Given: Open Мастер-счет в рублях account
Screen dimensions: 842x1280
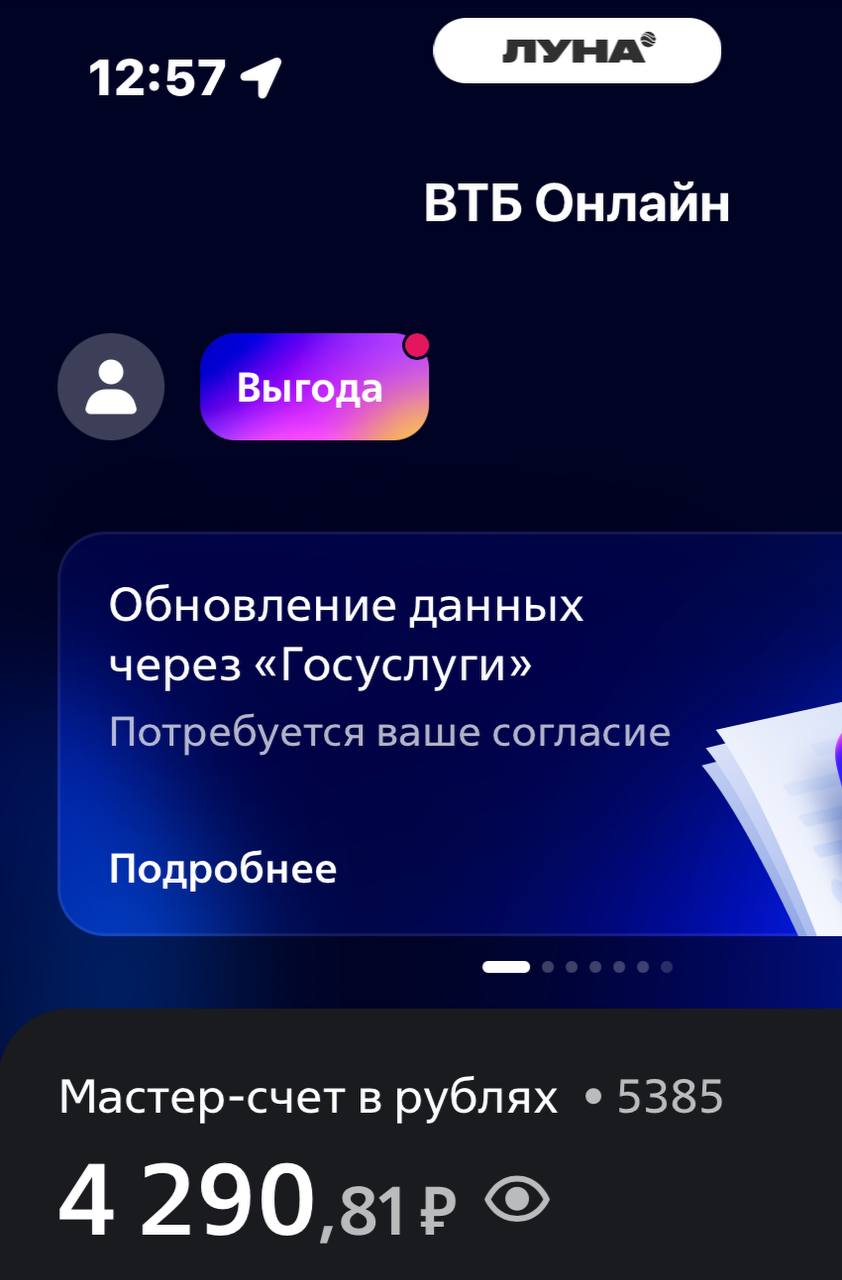Looking at the screenshot, I should [x=308, y=1098].
